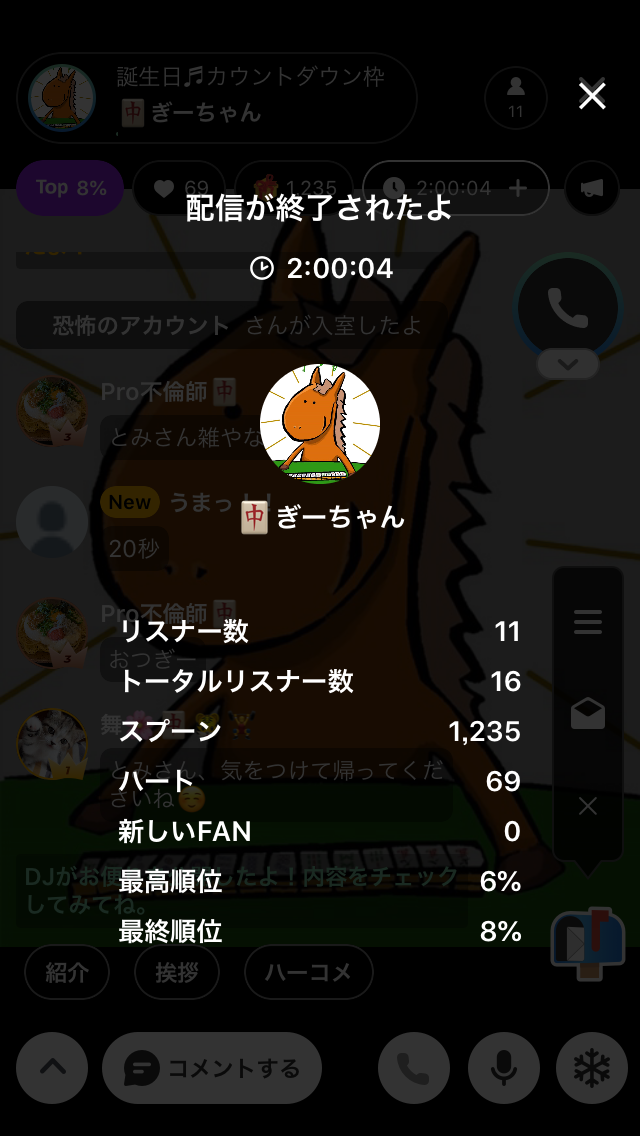This screenshot has width=640, height=1136.
Task: Select the 紹介 quick comment chip
Action: (67, 972)
